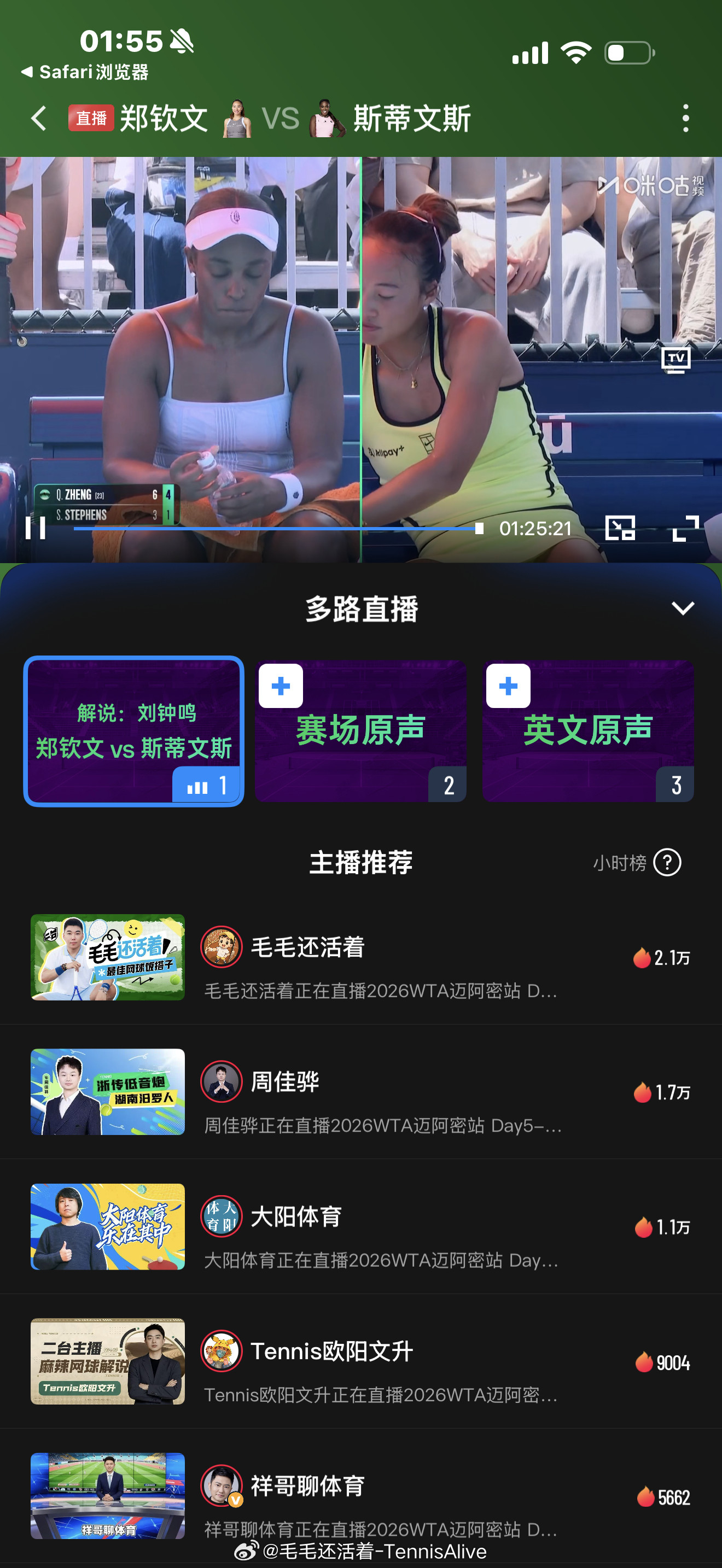Pause the live video playback

(x=37, y=528)
